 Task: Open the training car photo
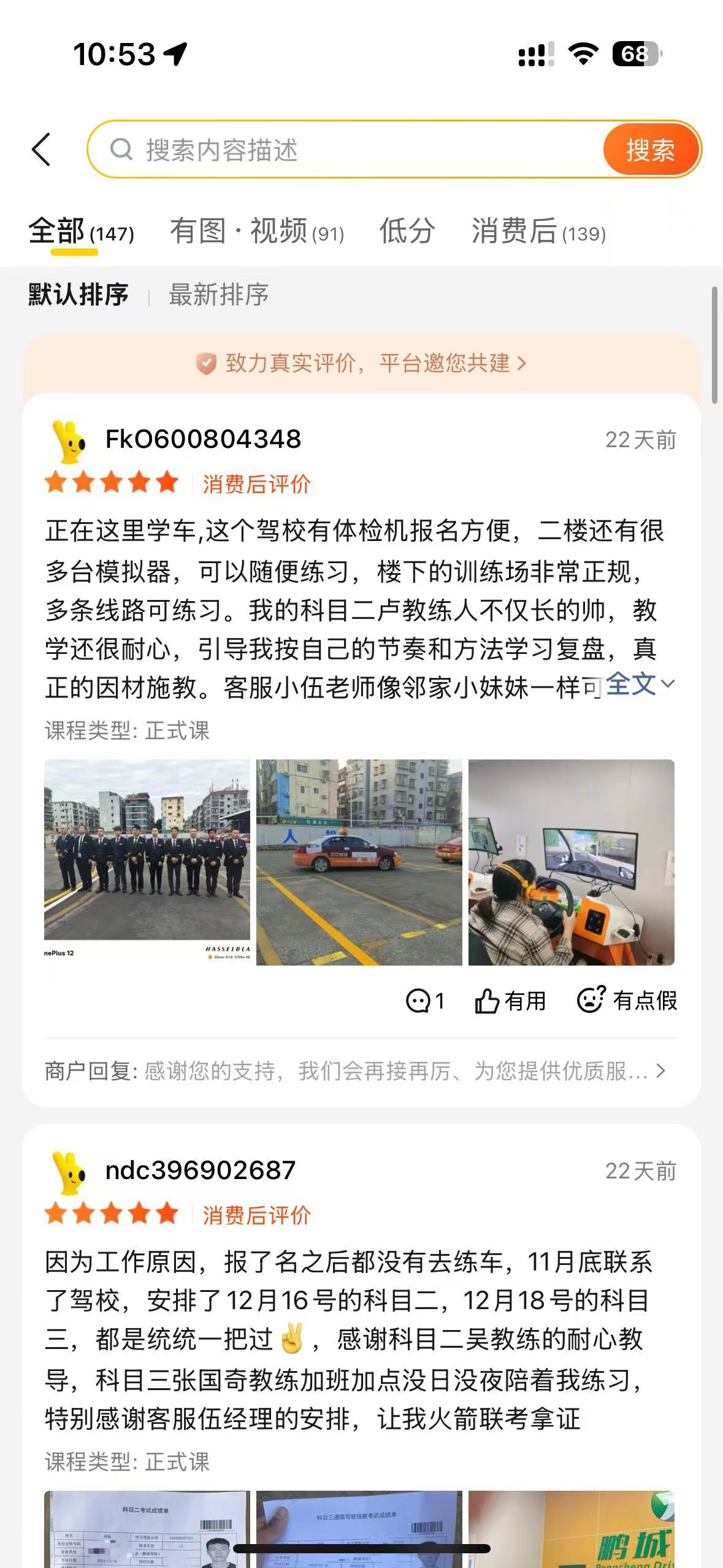[x=359, y=862]
